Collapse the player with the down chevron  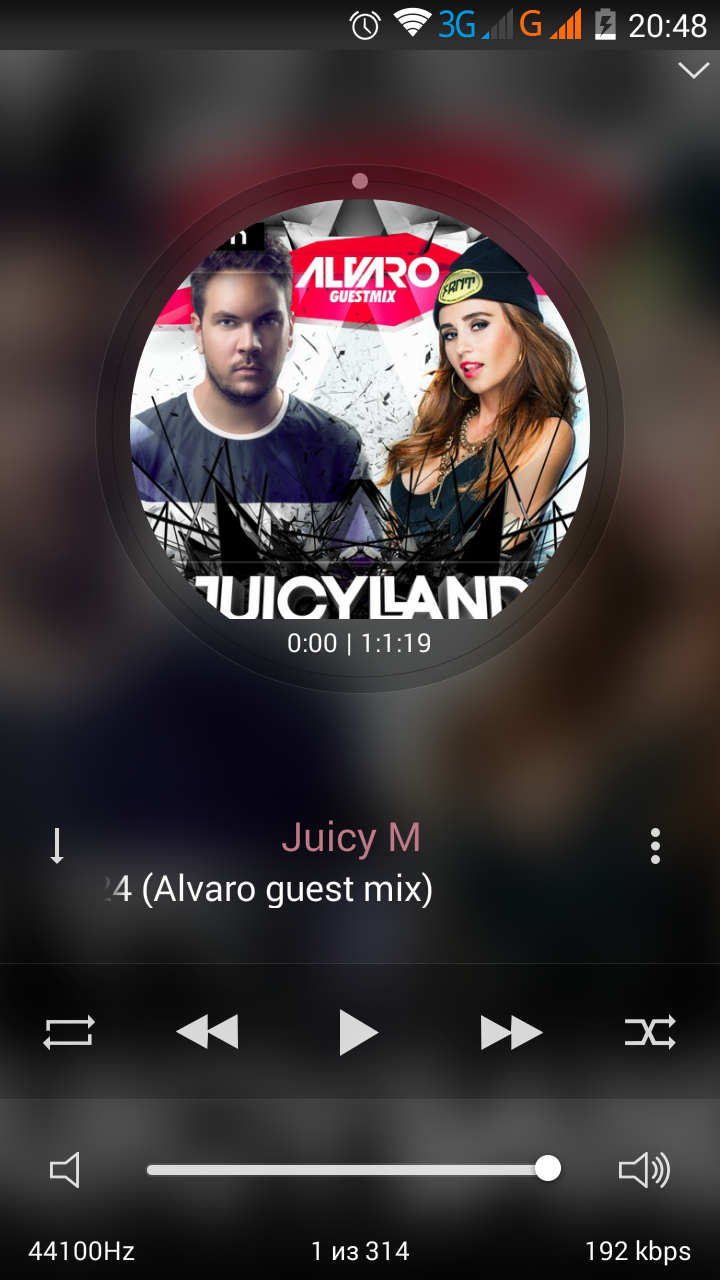coord(693,71)
